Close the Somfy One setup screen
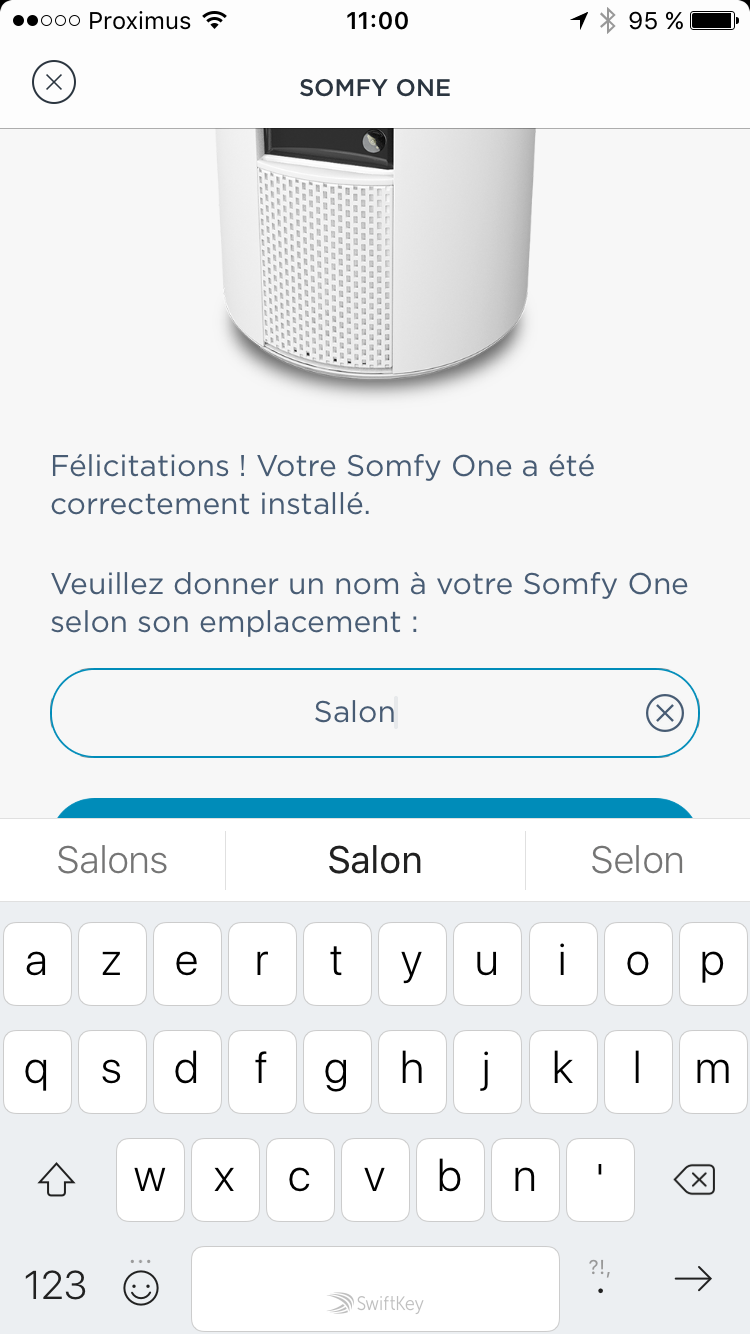The image size is (750, 1334). (54, 82)
